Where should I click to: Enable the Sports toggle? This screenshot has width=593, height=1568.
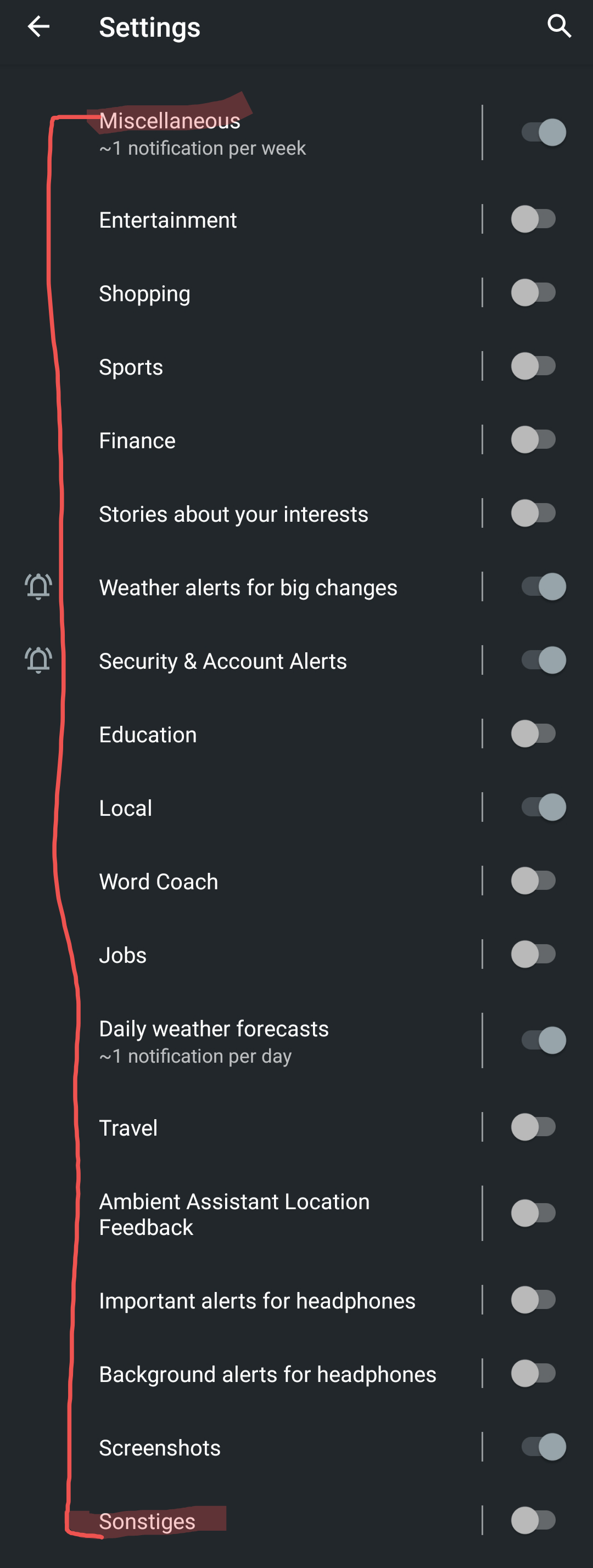534,366
